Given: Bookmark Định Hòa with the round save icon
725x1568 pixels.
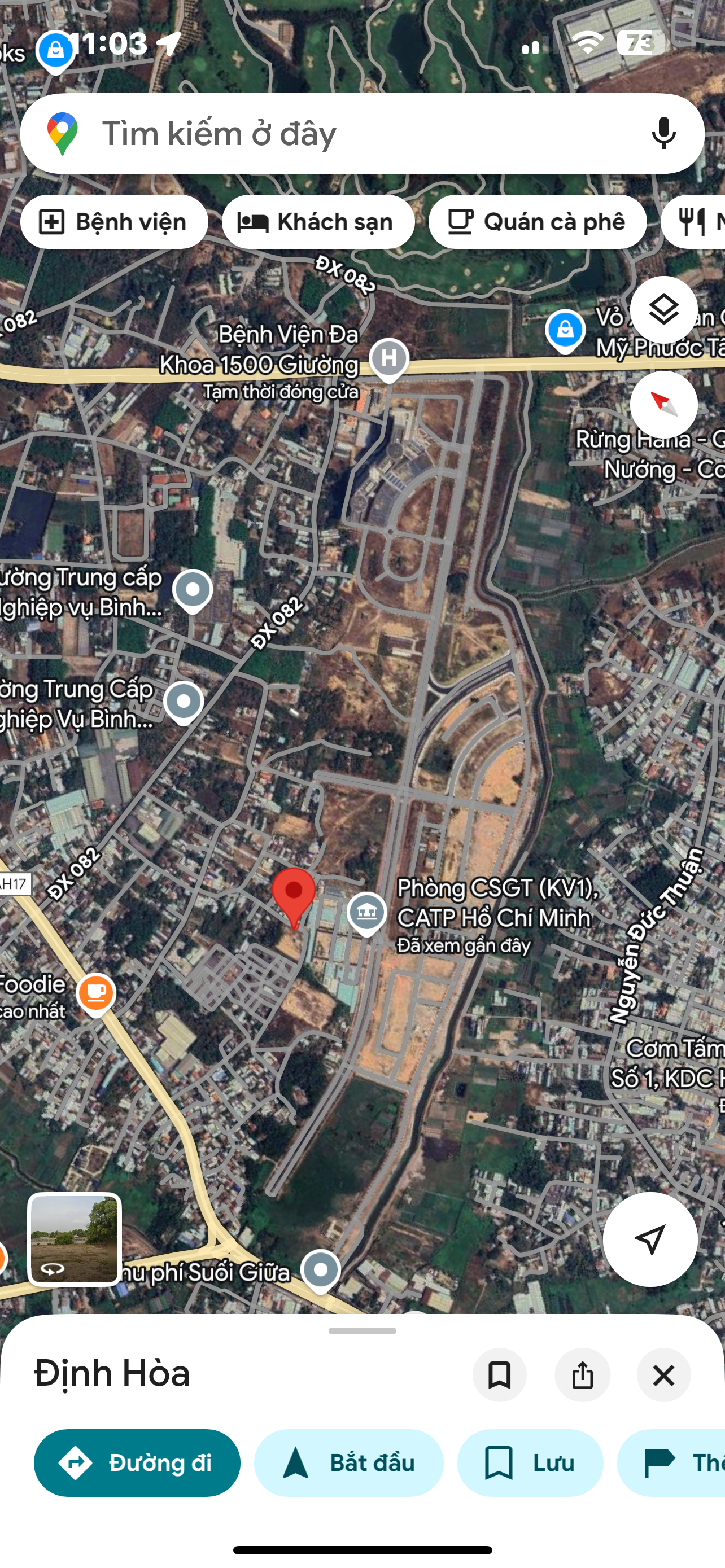Looking at the screenshot, I should click(x=500, y=1375).
